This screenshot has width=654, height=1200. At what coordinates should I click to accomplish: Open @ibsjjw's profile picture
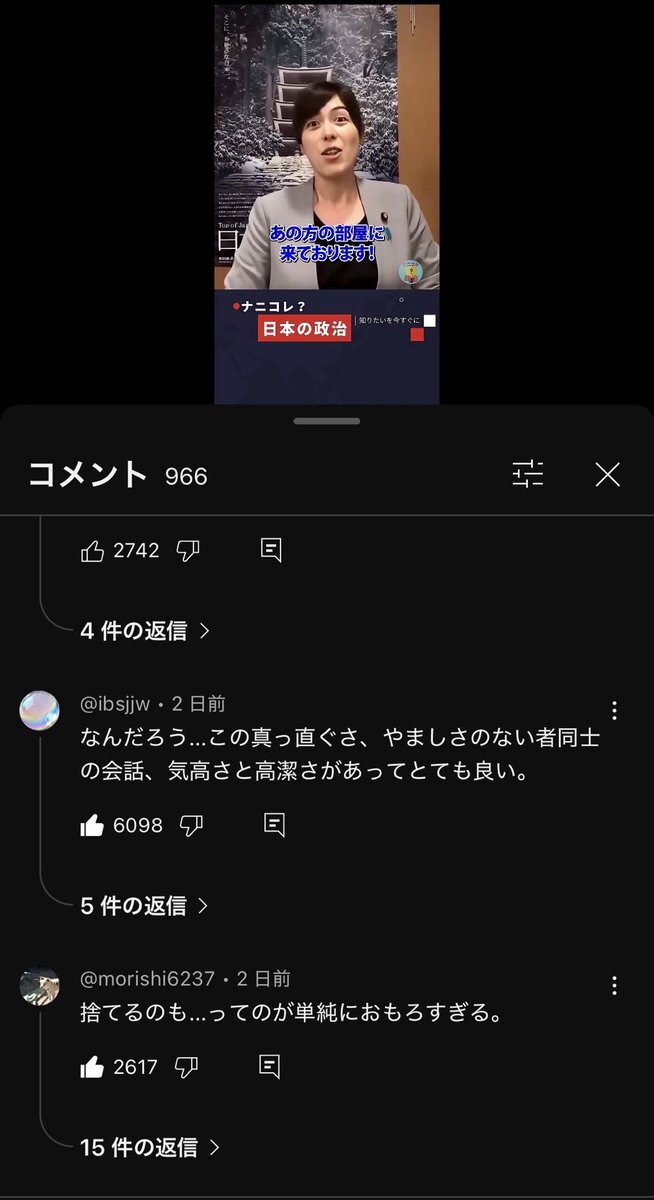(40, 710)
